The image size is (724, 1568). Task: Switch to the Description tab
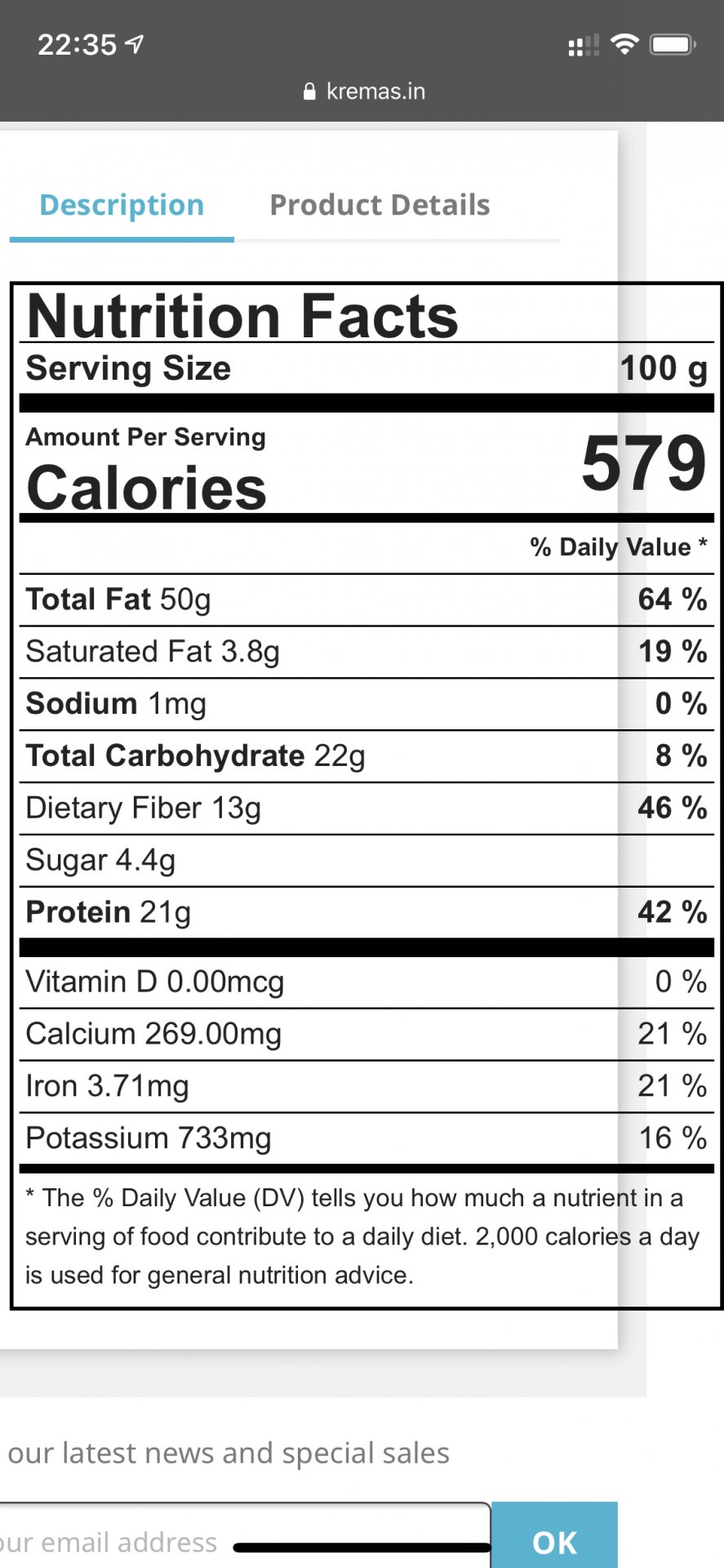122,205
